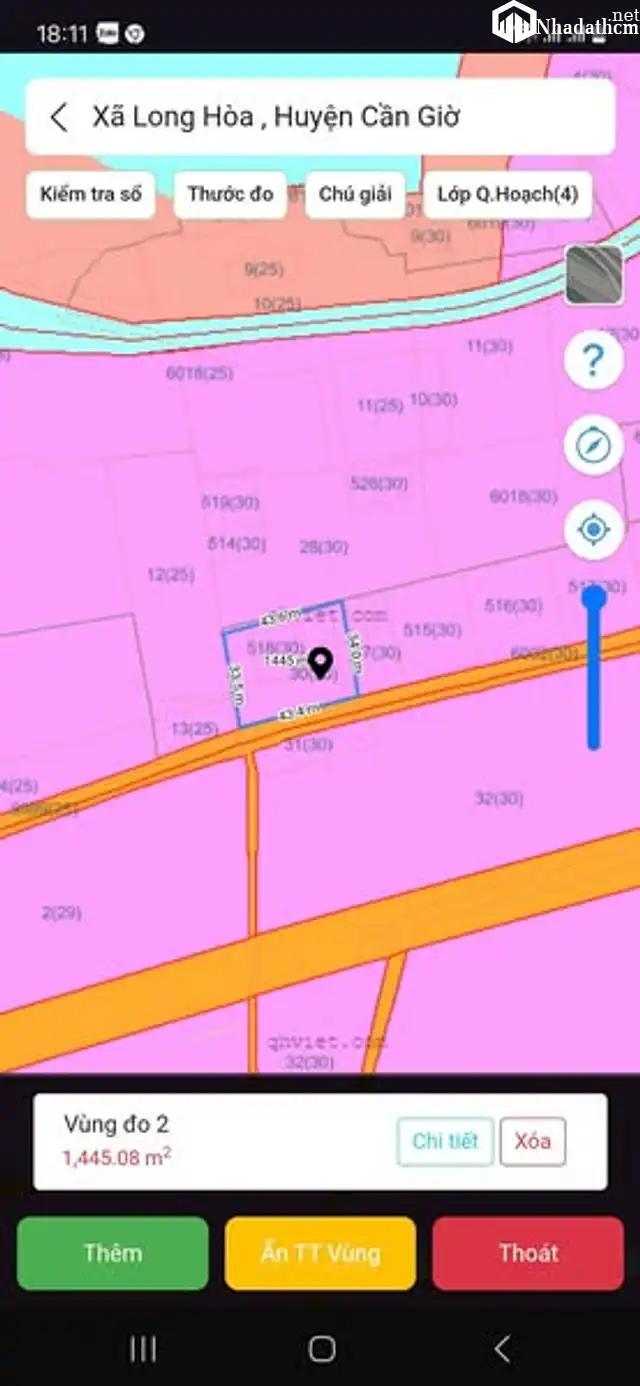
Task: Hide area info via Ẩn TT Vùng
Action: pyautogui.click(x=320, y=1253)
